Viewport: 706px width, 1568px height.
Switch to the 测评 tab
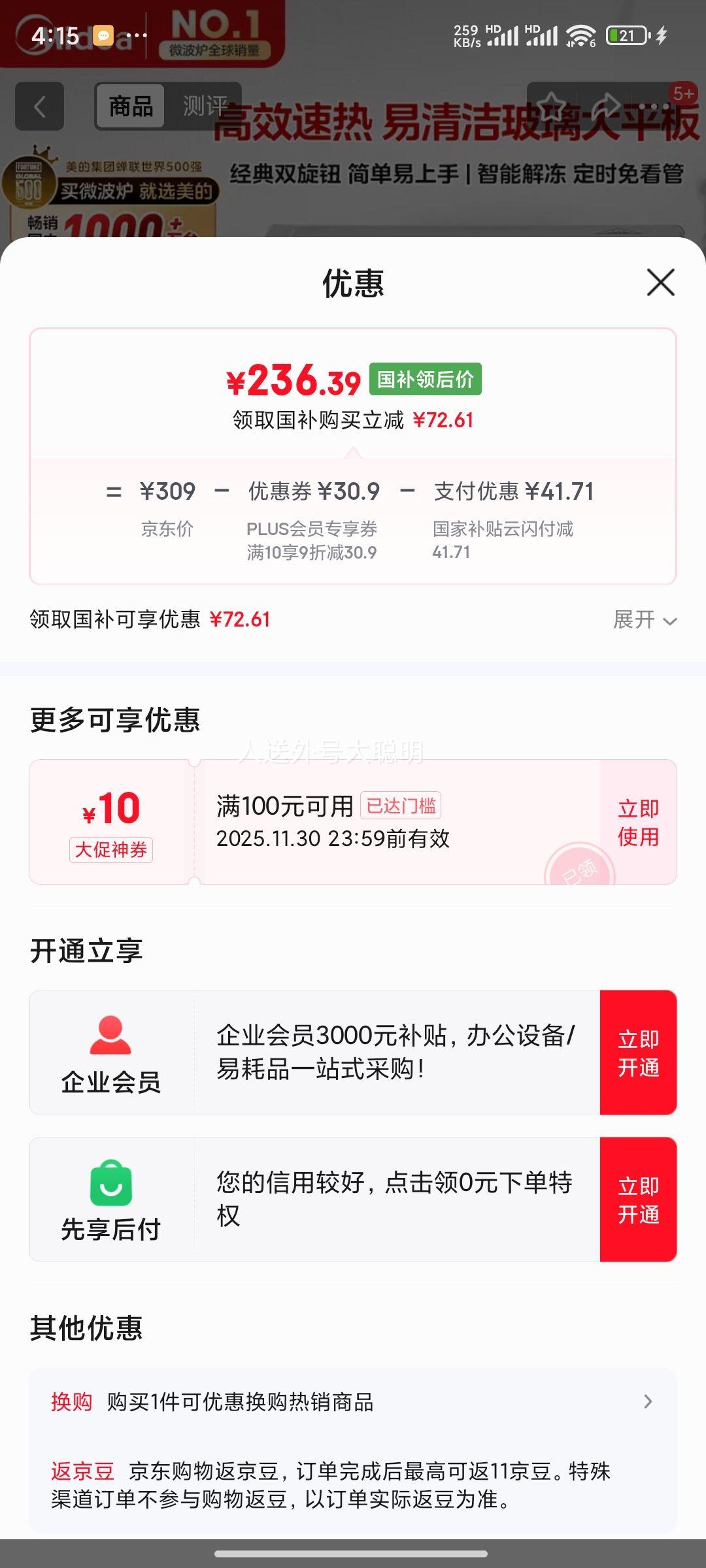click(x=203, y=103)
